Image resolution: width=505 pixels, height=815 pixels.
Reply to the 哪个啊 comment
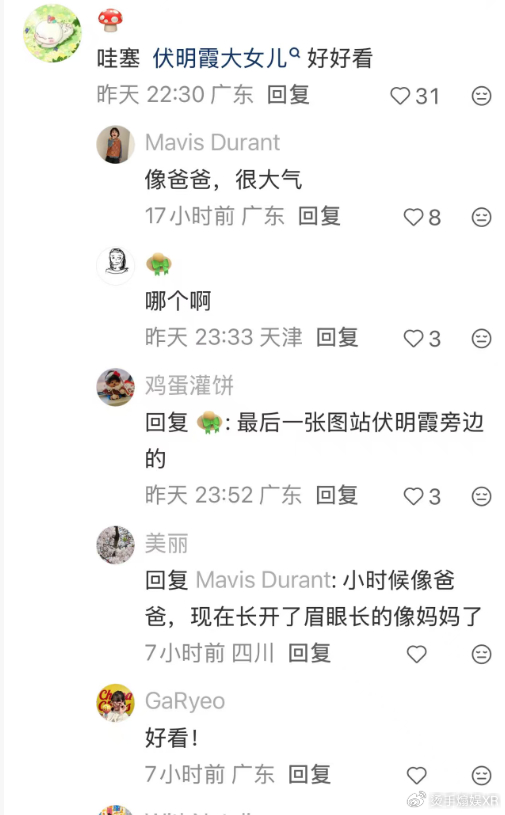337,337
